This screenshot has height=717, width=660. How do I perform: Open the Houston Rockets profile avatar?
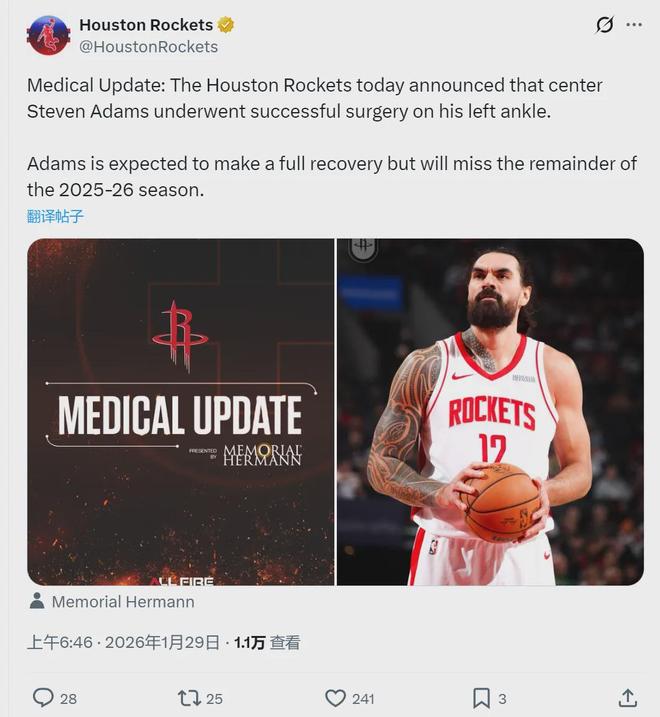pos(49,35)
